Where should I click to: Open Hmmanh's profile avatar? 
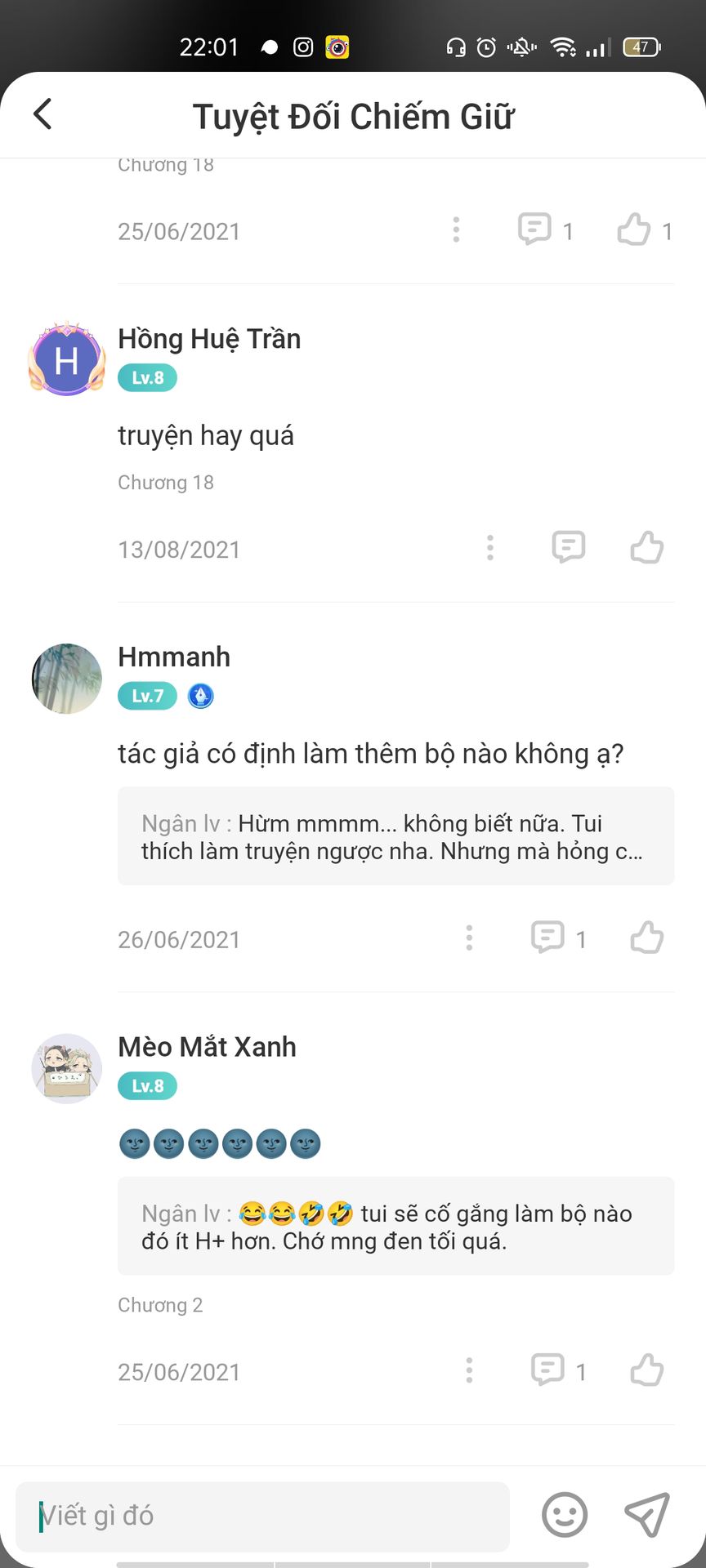click(x=67, y=679)
